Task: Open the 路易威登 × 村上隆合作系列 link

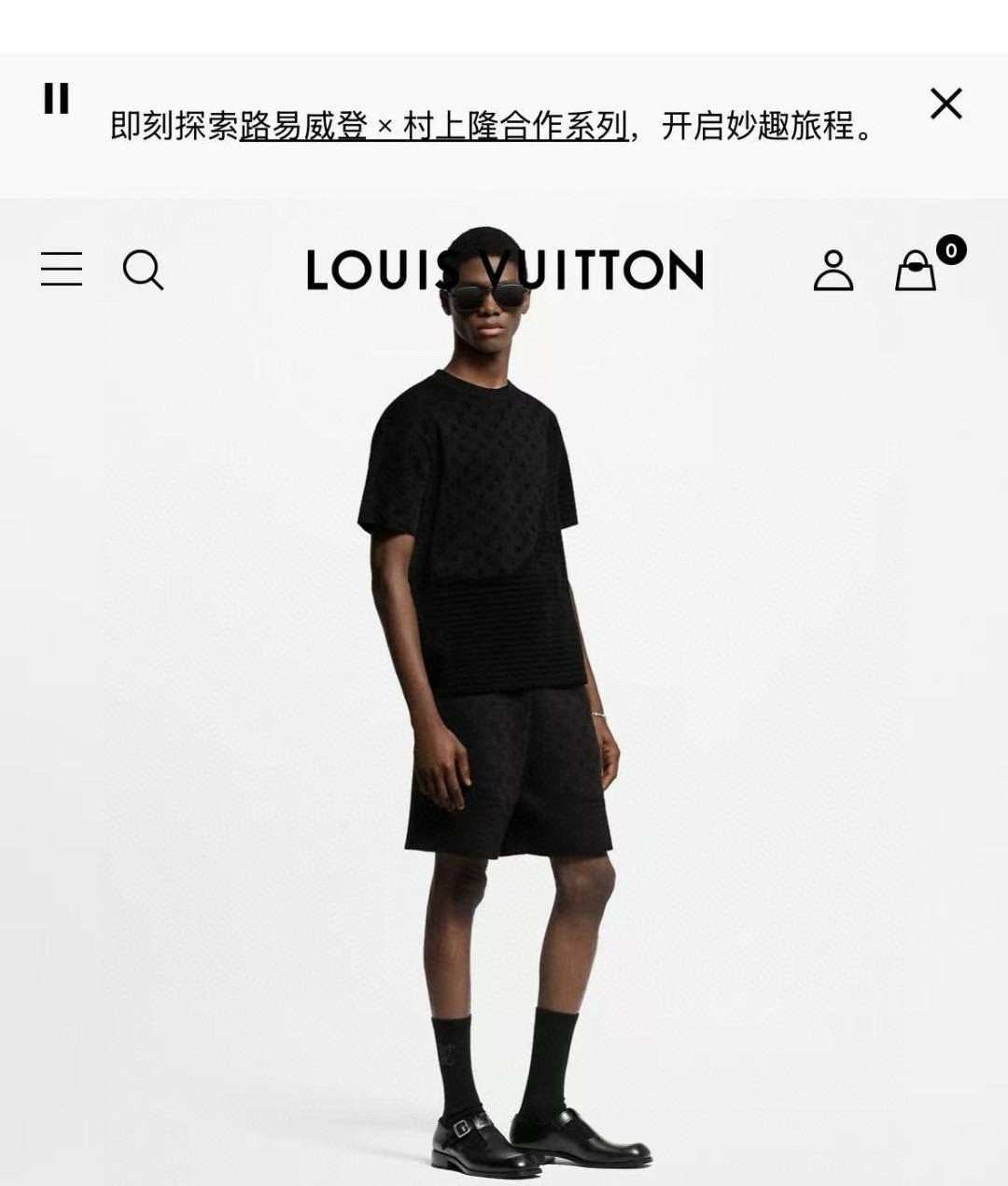Action: tap(433, 125)
